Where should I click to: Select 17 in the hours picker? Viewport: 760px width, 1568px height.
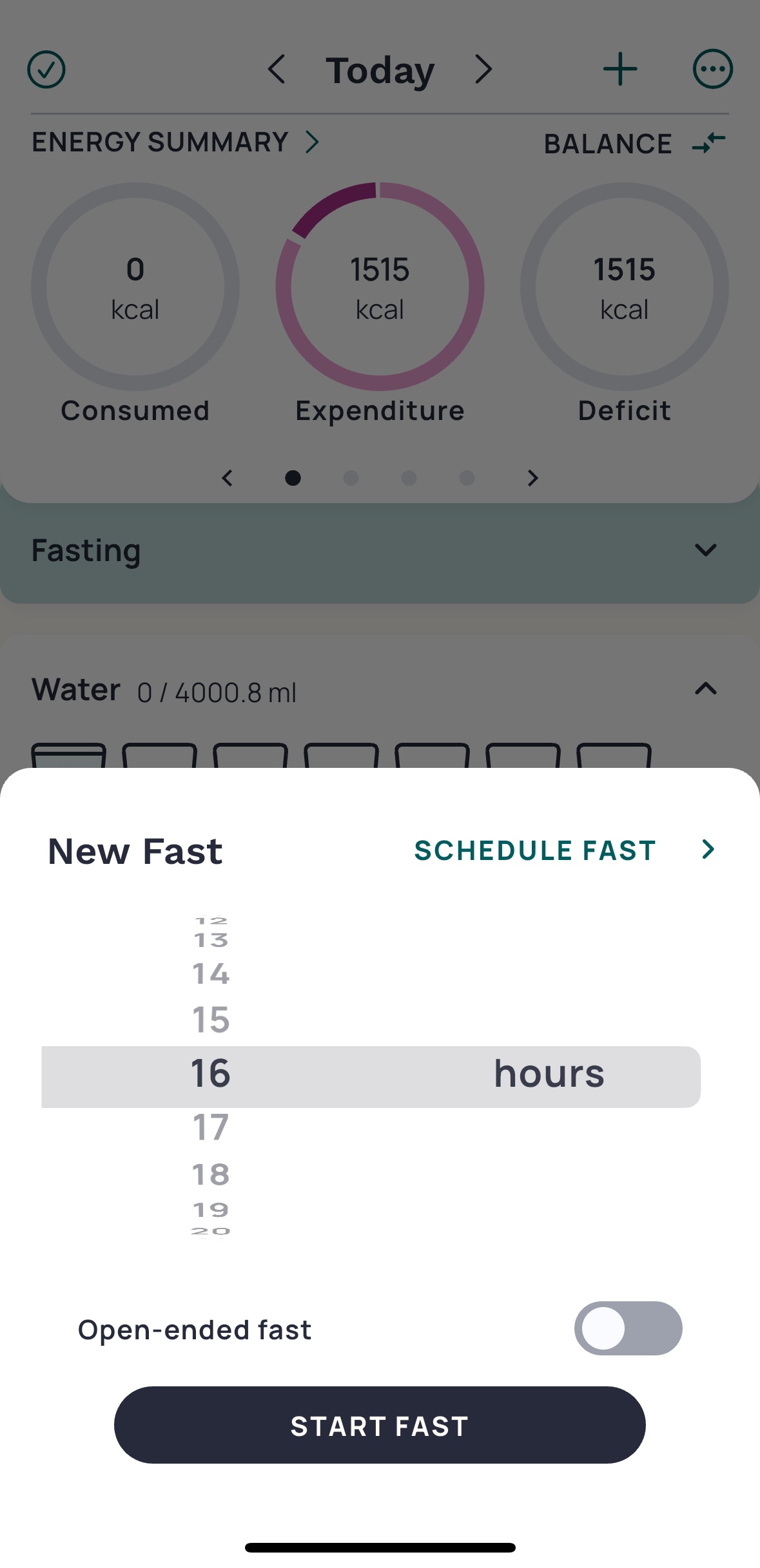[211, 1127]
